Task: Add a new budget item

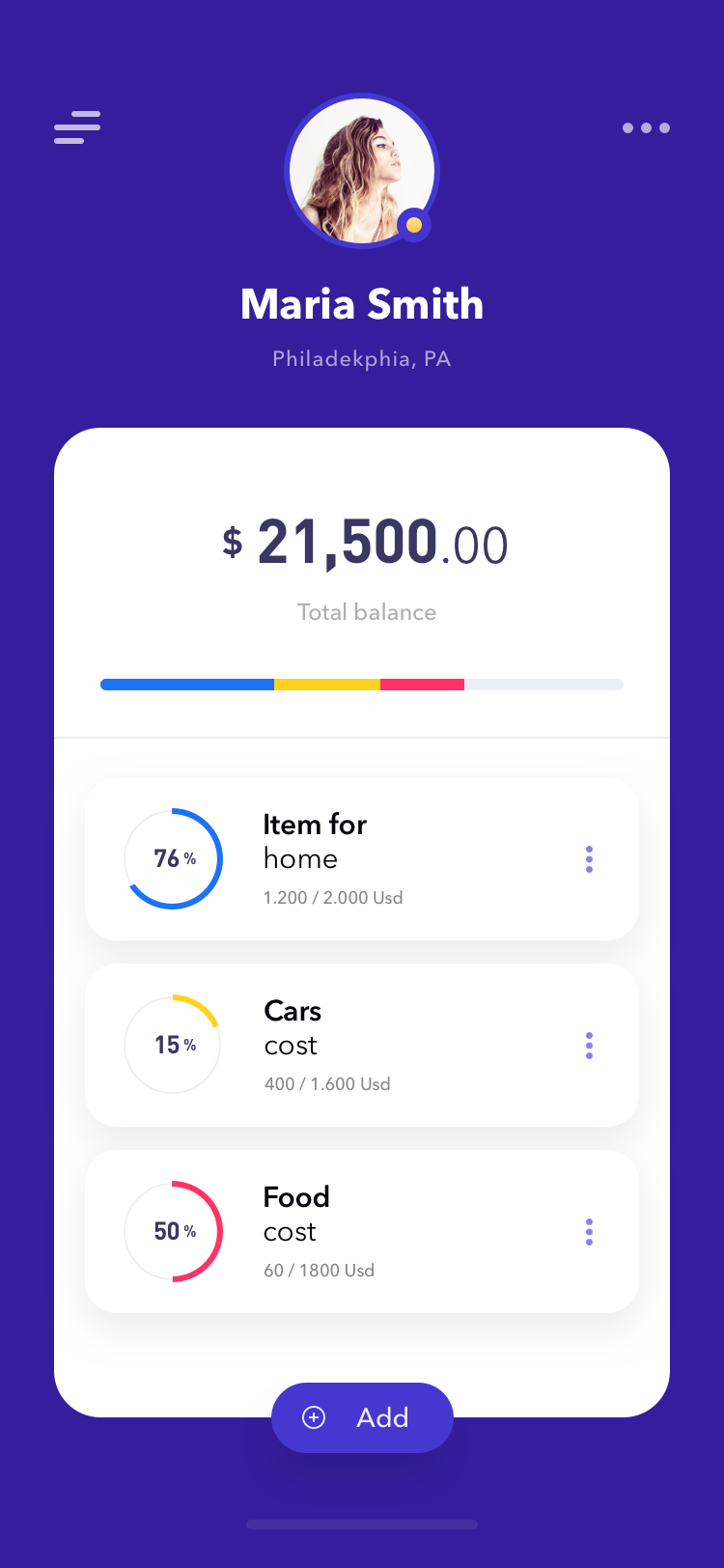Action: tap(362, 1417)
